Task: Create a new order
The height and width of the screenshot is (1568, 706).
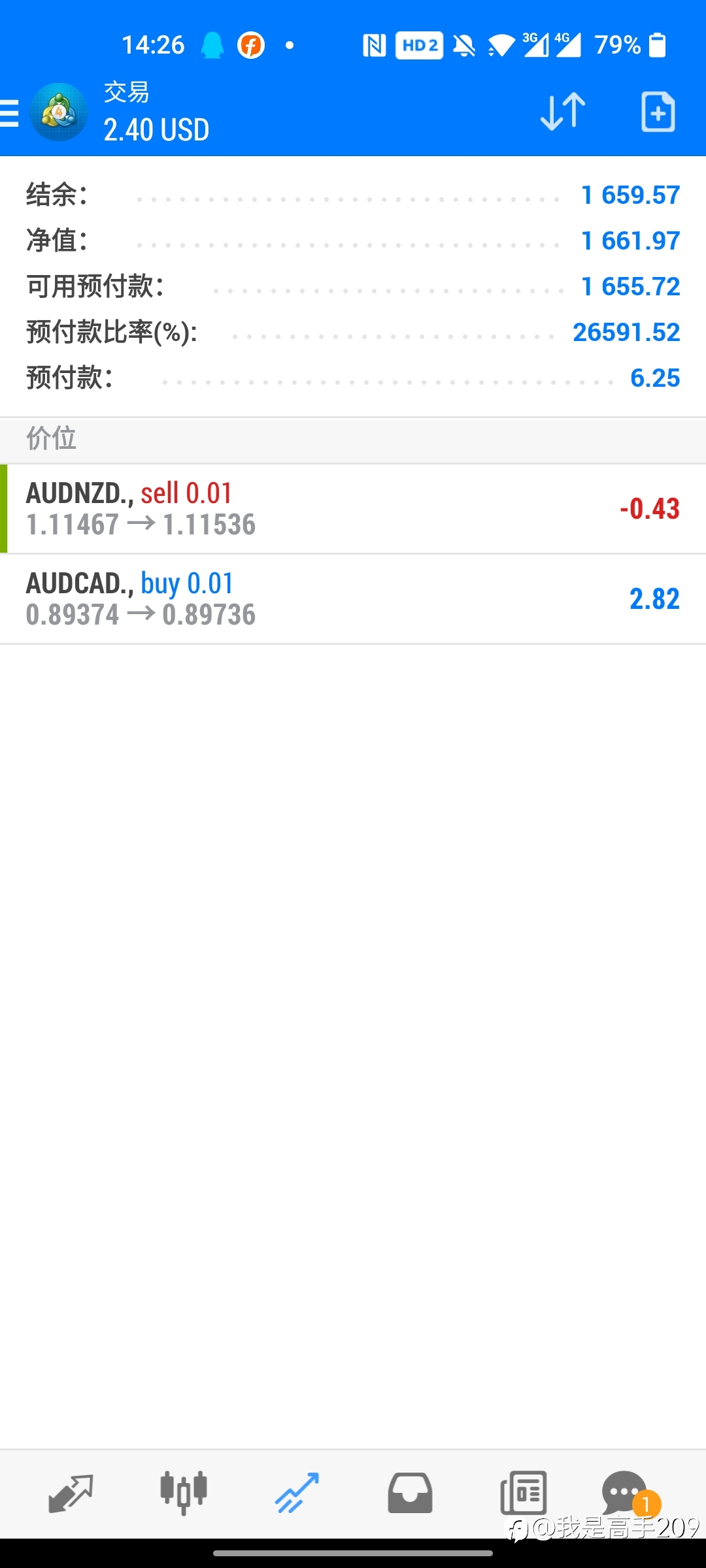Action: tap(658, 112)
